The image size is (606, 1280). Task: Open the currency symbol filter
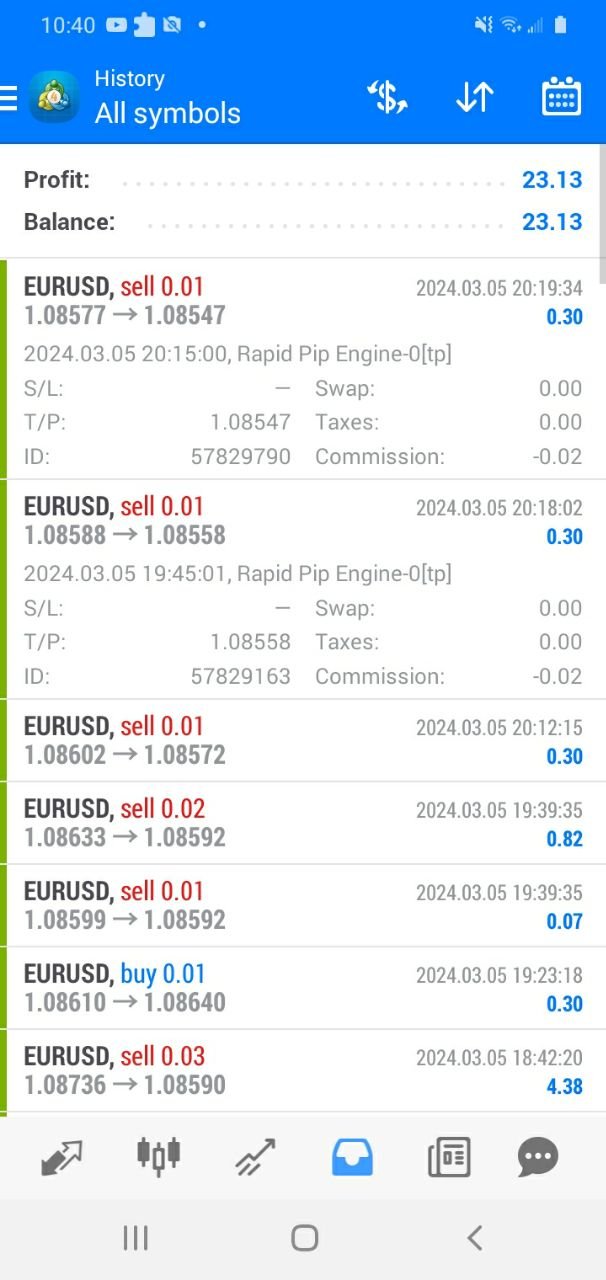[x=387, y=97]
